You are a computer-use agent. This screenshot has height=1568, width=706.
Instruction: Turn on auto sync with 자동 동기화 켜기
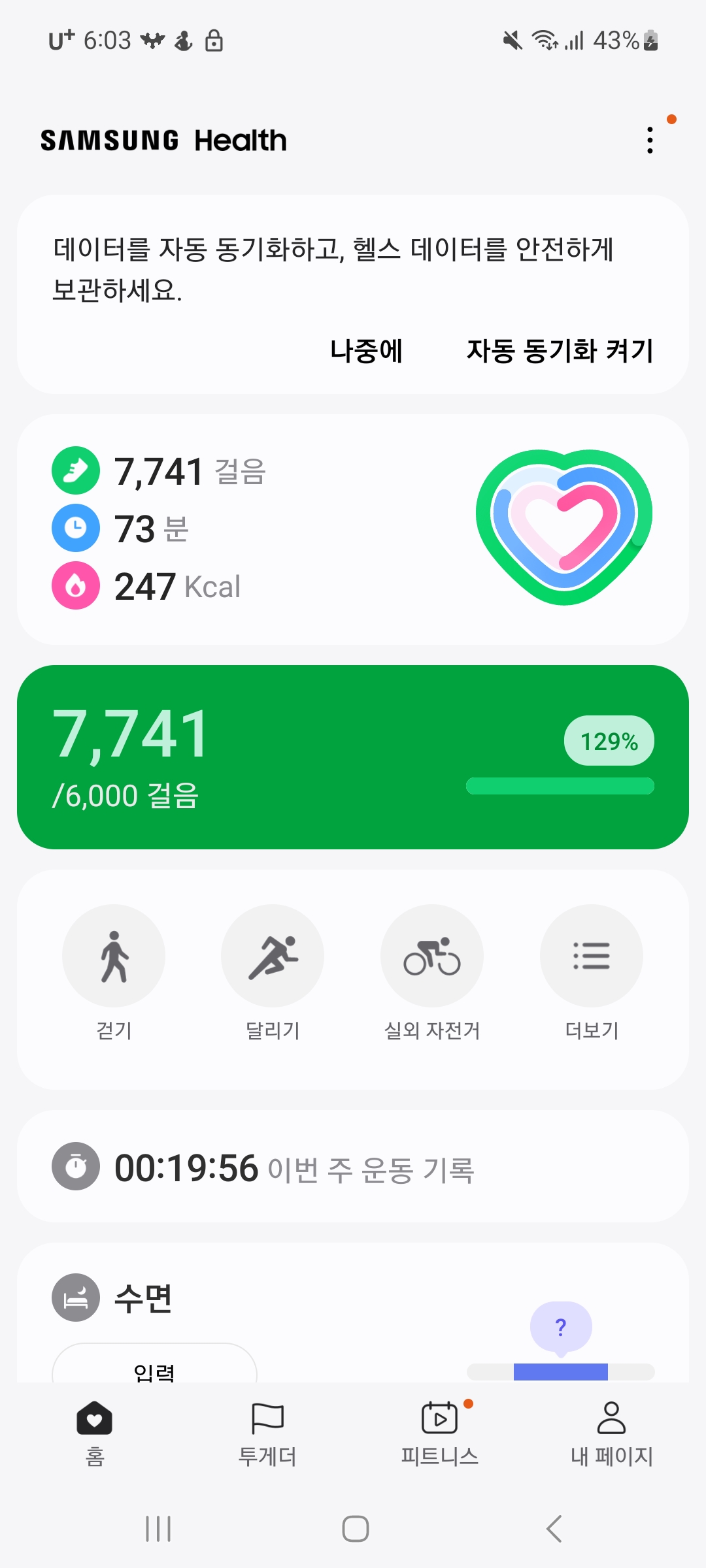click(560, 351)
